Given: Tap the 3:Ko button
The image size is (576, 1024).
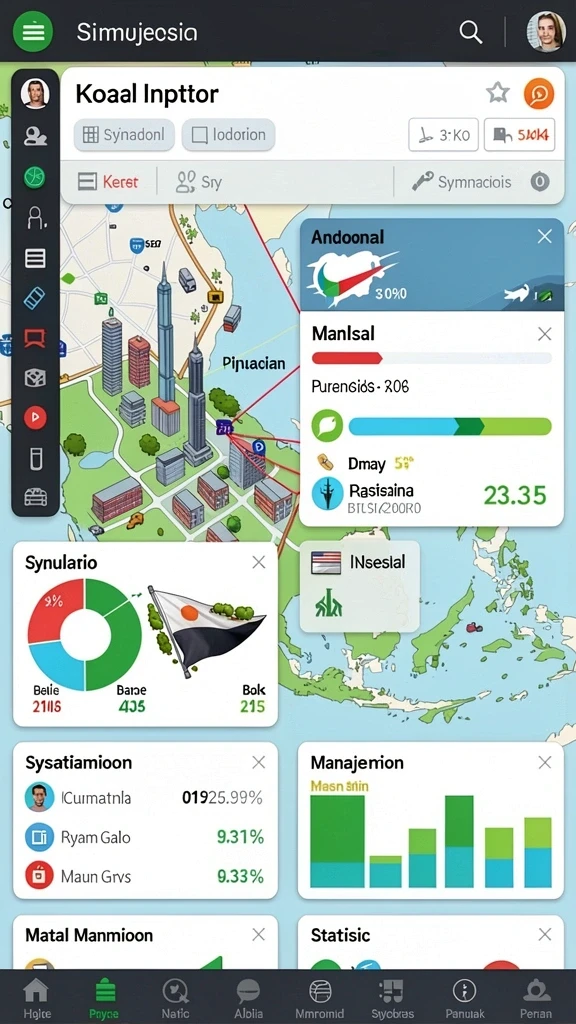Looking at the screenshot, I should (443, 135).
